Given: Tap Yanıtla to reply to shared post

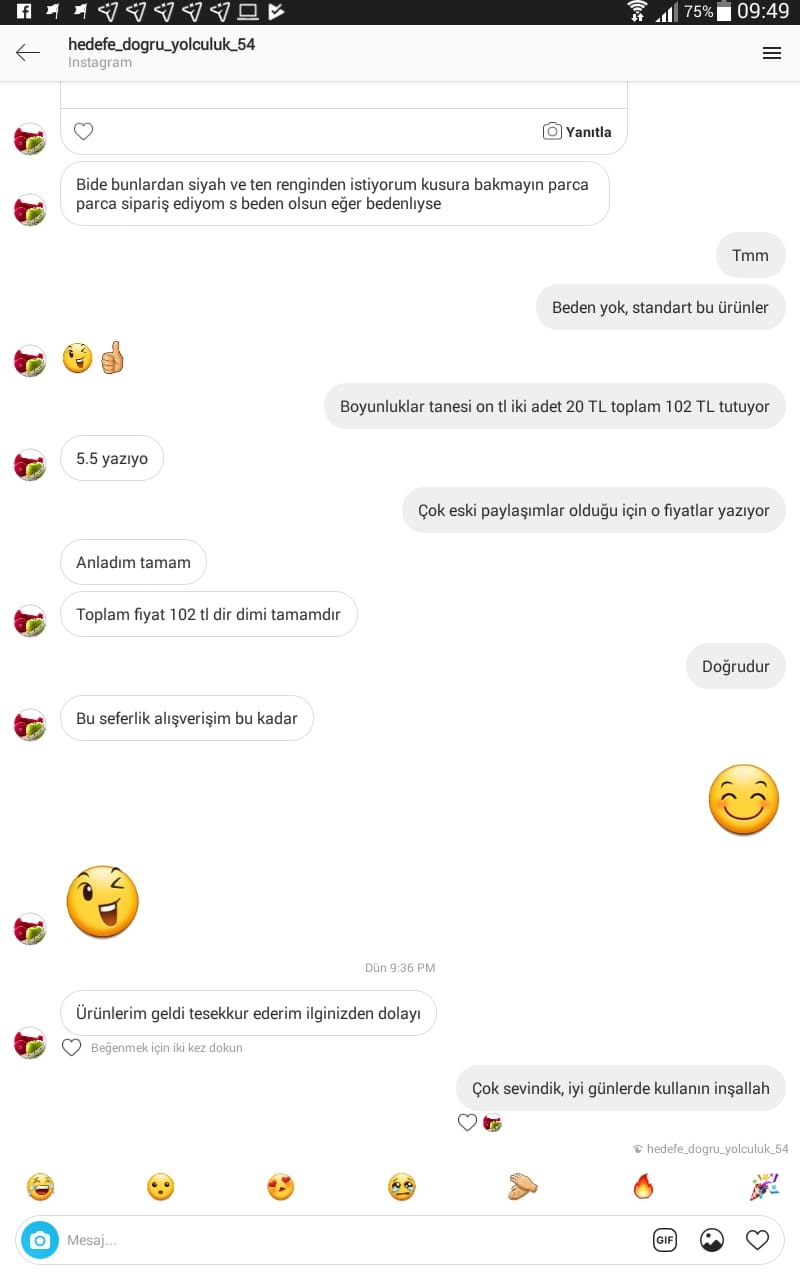Looking at the screenshot, I should [577, 131].
